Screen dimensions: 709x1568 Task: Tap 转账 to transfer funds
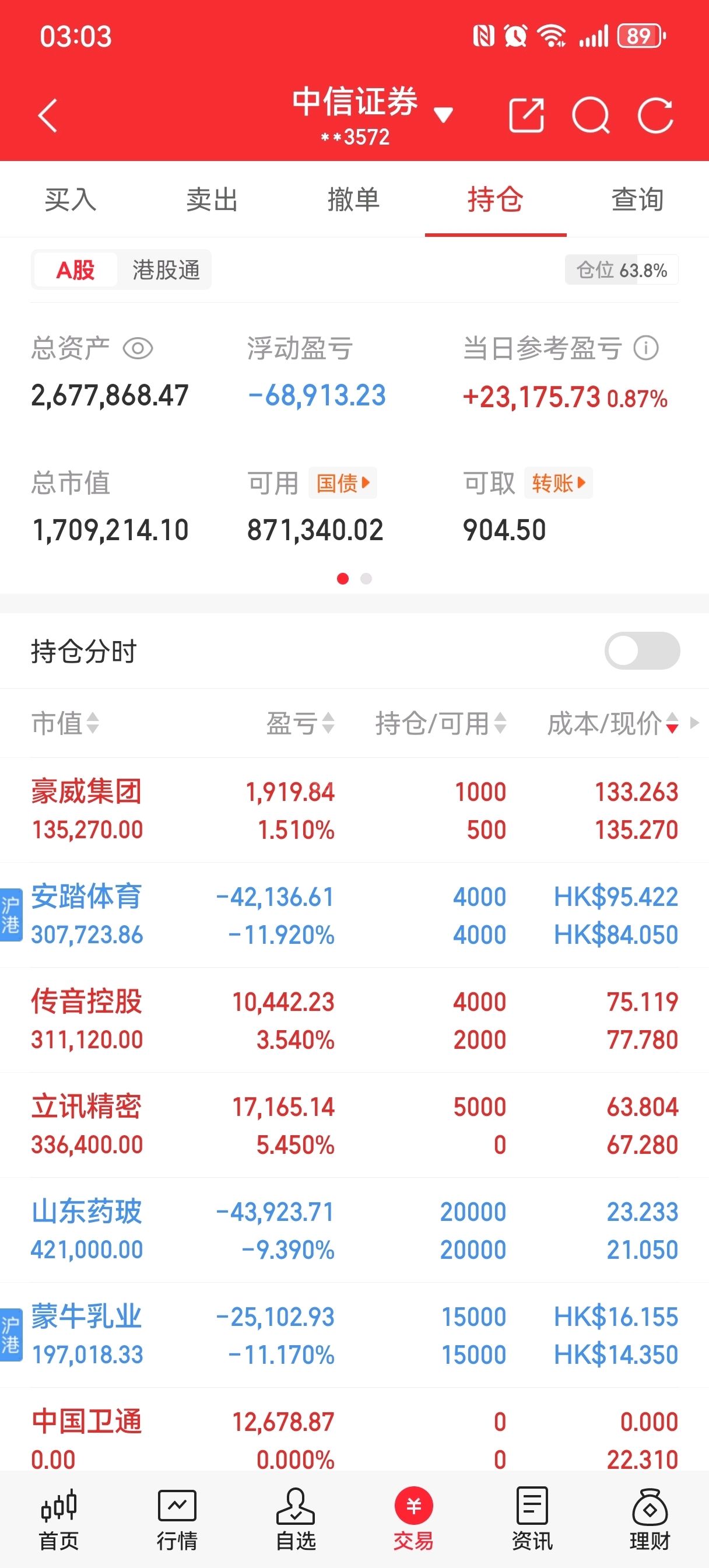click(x=558, y=484)
